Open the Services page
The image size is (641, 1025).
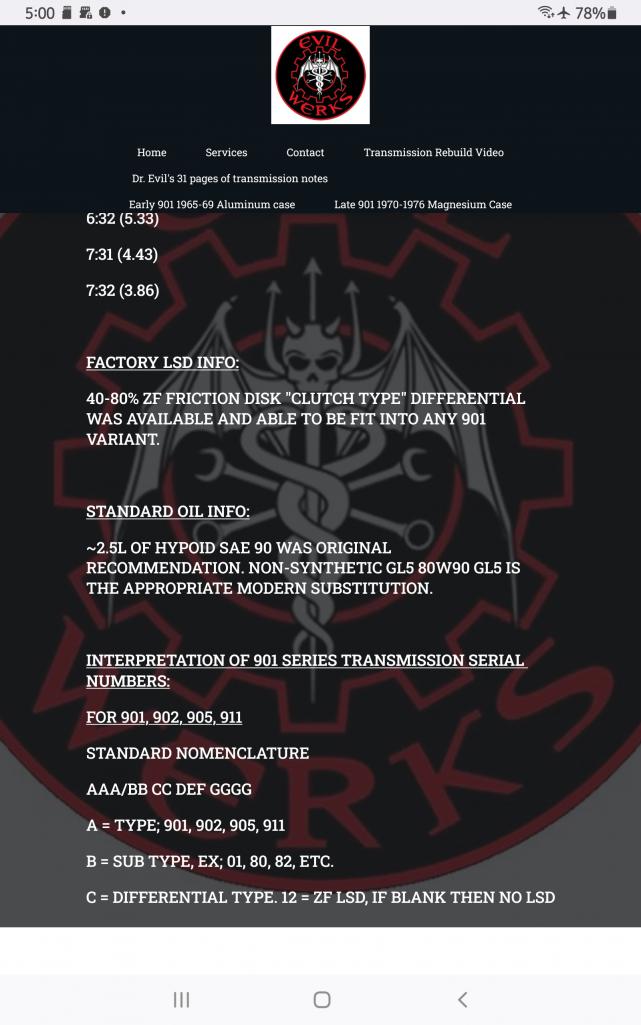pyautogui.click(x=226, y=153)
